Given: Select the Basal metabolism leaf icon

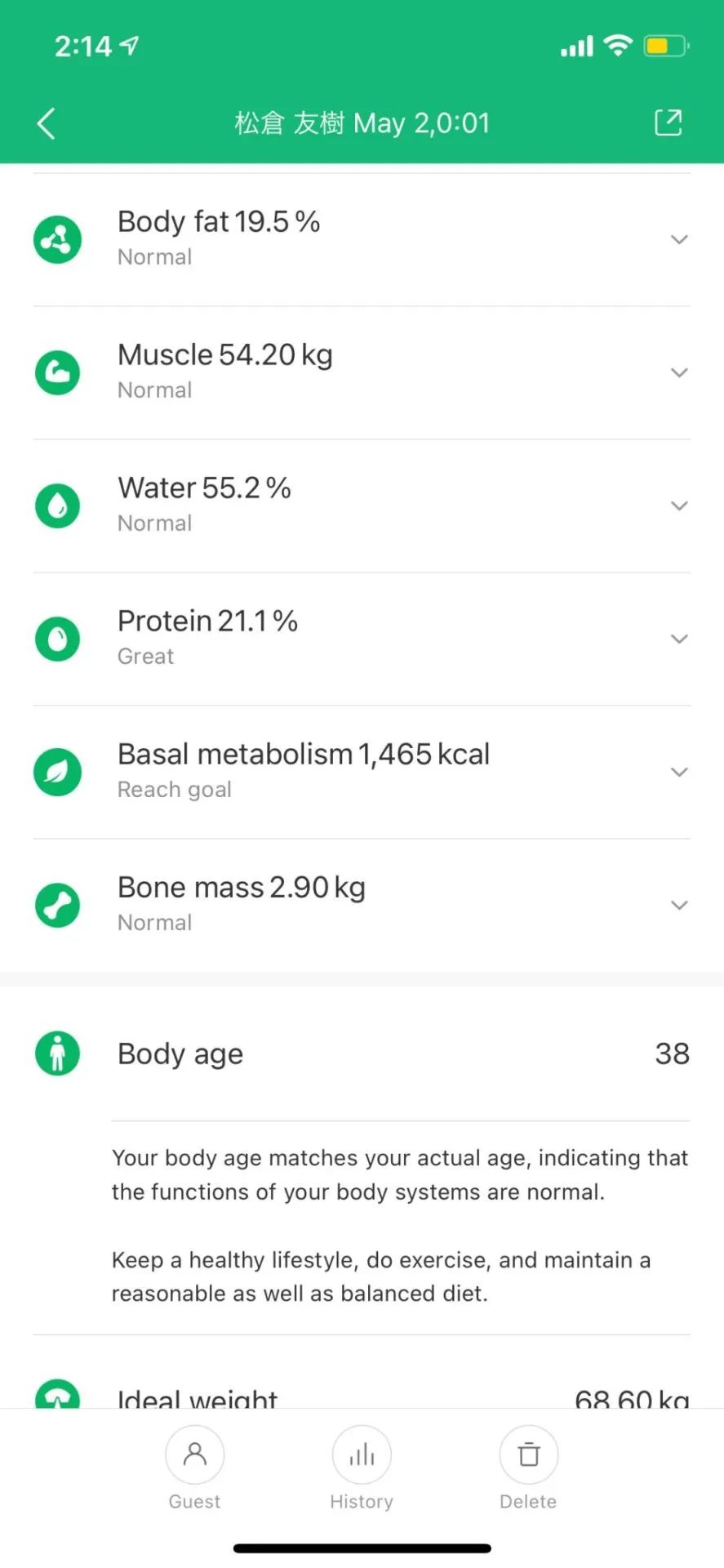Looking at the screenshot, I should tap(57, 771).
